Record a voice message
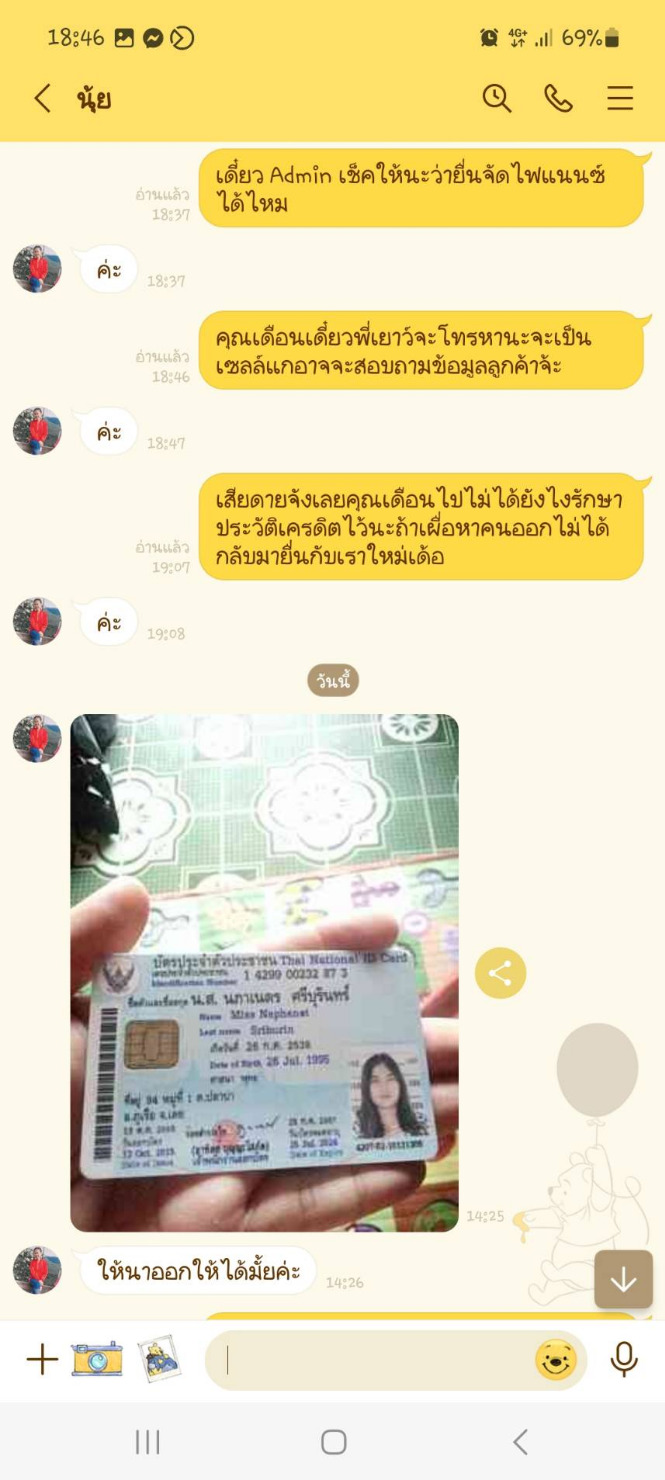Image resolution: width=665 pixels, height=1480 pixels. click(x=624, y=1360)
